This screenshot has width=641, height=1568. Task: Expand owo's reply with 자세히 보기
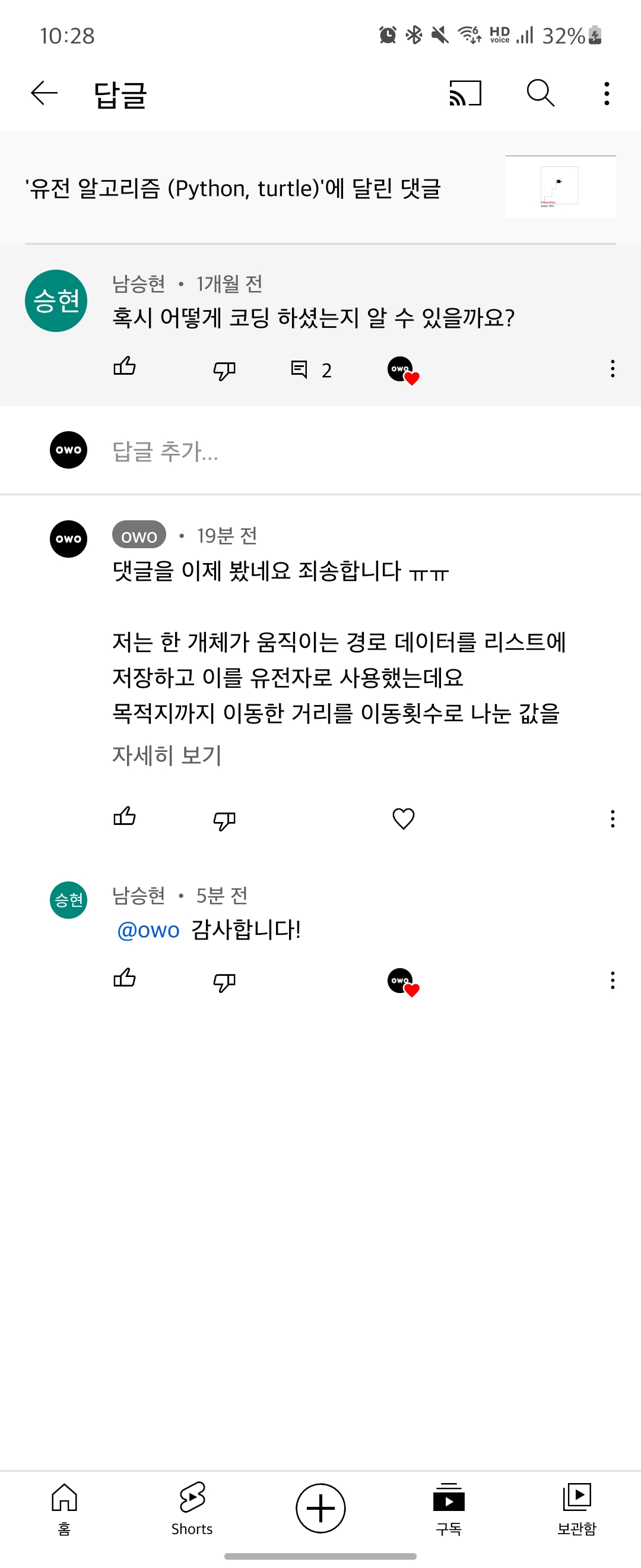pyautogui.click(x=167, y=755)
